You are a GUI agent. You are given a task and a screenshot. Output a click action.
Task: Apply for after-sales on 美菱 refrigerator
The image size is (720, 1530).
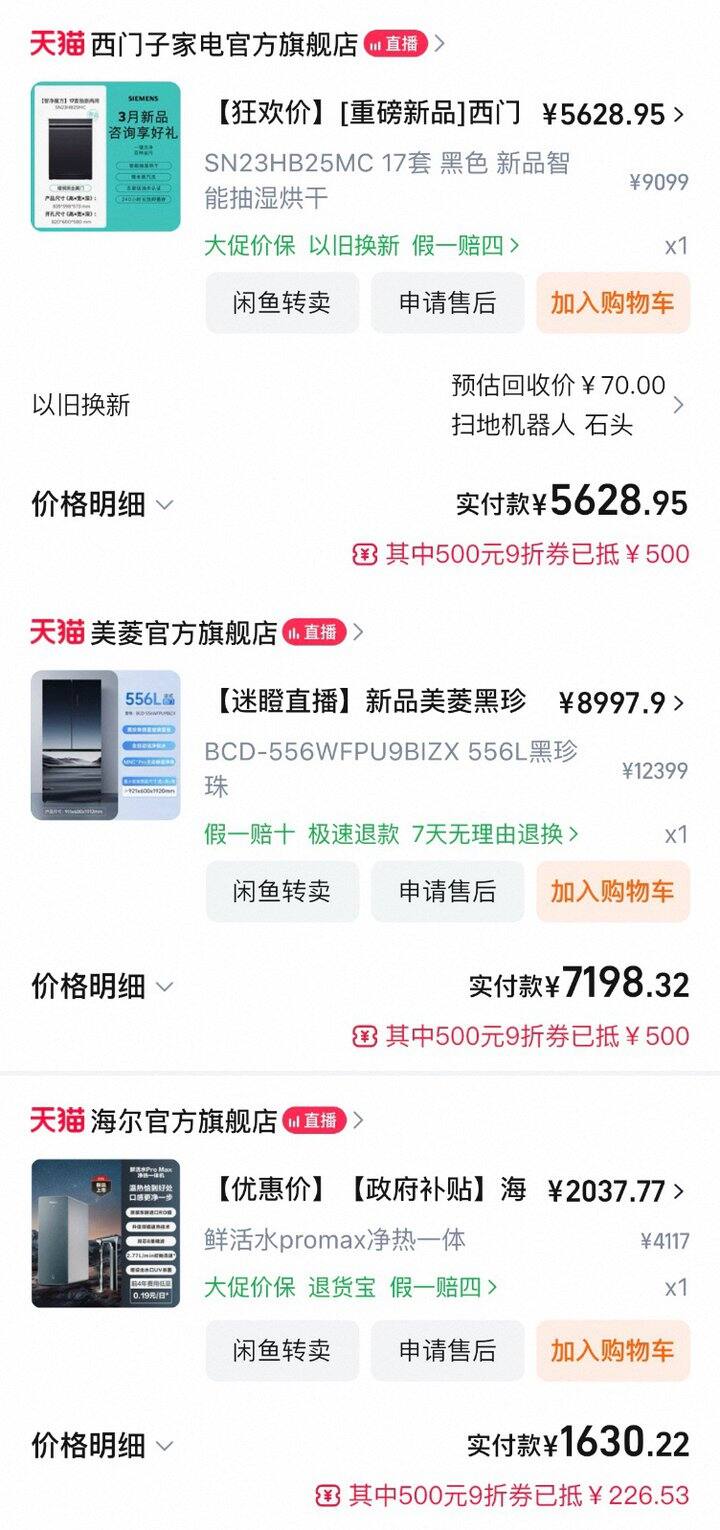pos(447,891)
